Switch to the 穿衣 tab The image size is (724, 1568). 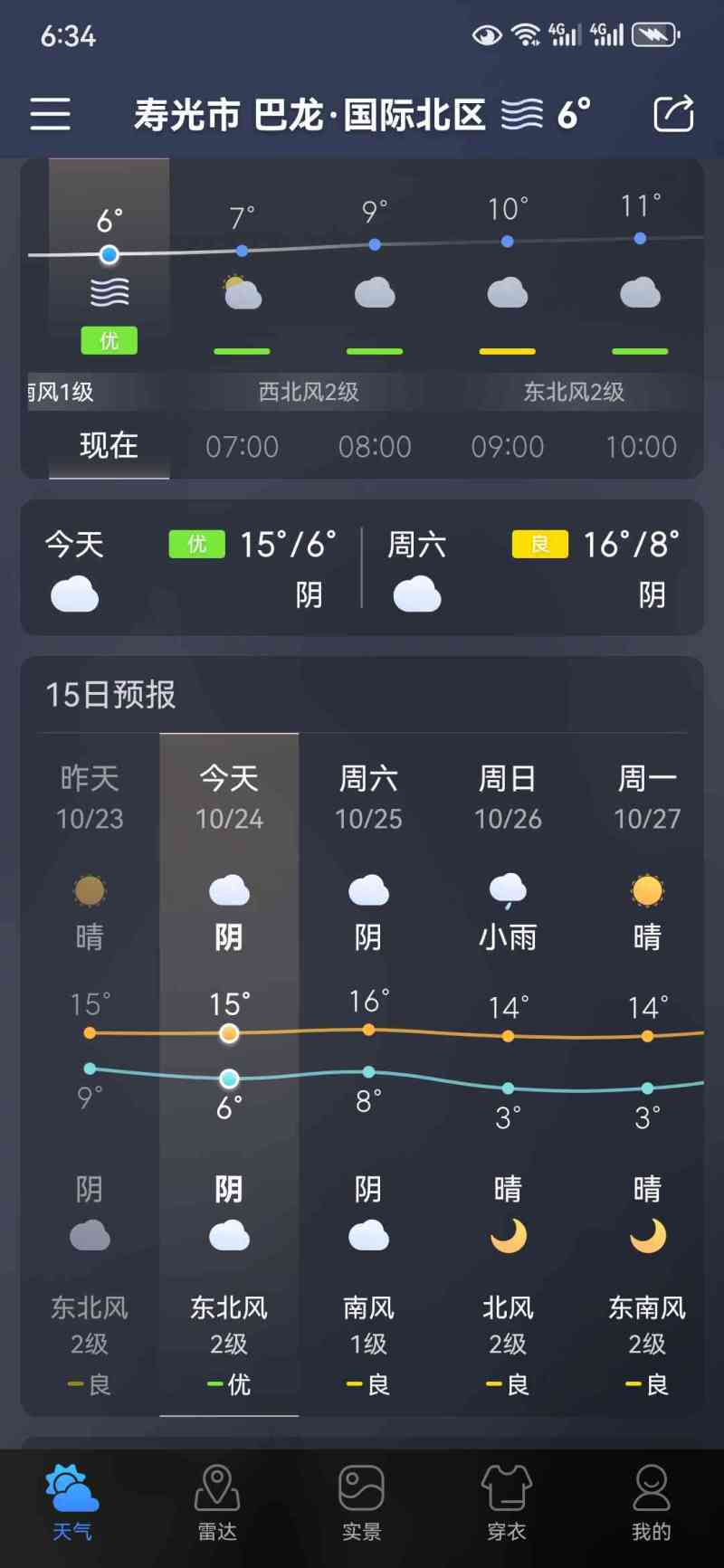tap(507, 1504)
